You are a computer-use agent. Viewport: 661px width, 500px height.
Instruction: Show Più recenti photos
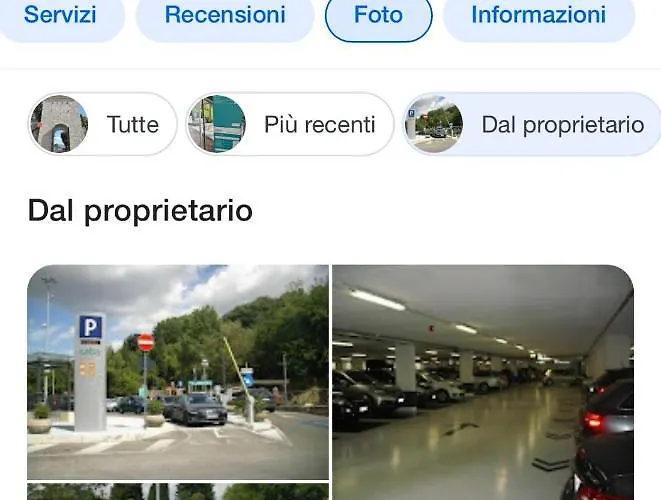(290, 124)
